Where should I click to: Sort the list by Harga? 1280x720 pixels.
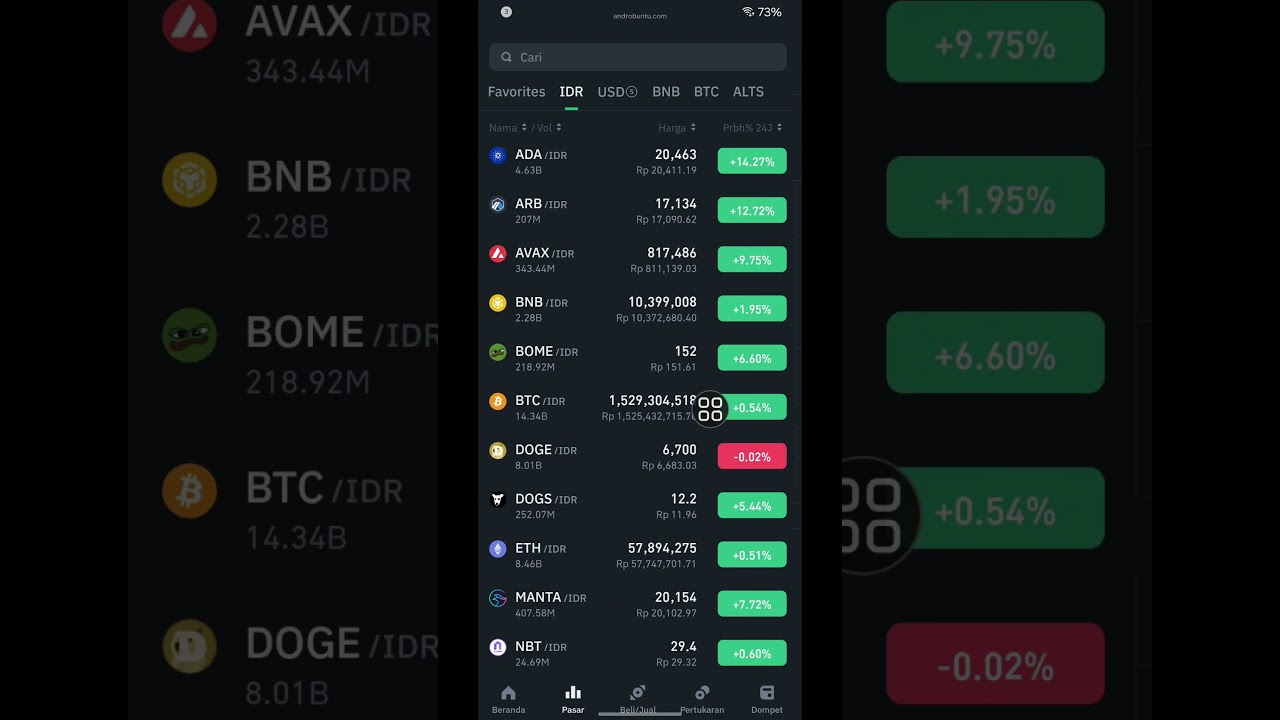[x=677, y=128]
